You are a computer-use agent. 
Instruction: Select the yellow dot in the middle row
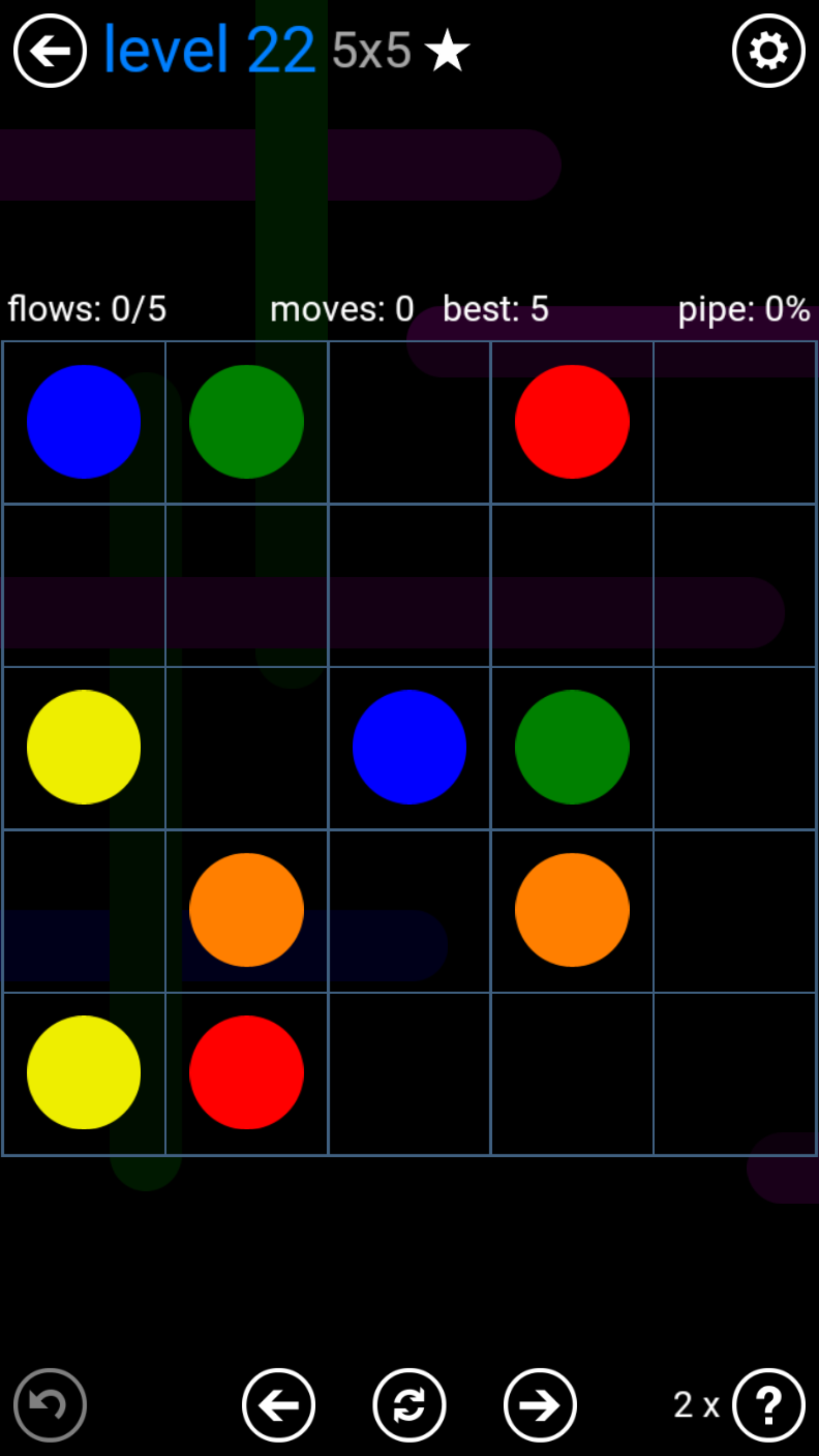[84, 747]
